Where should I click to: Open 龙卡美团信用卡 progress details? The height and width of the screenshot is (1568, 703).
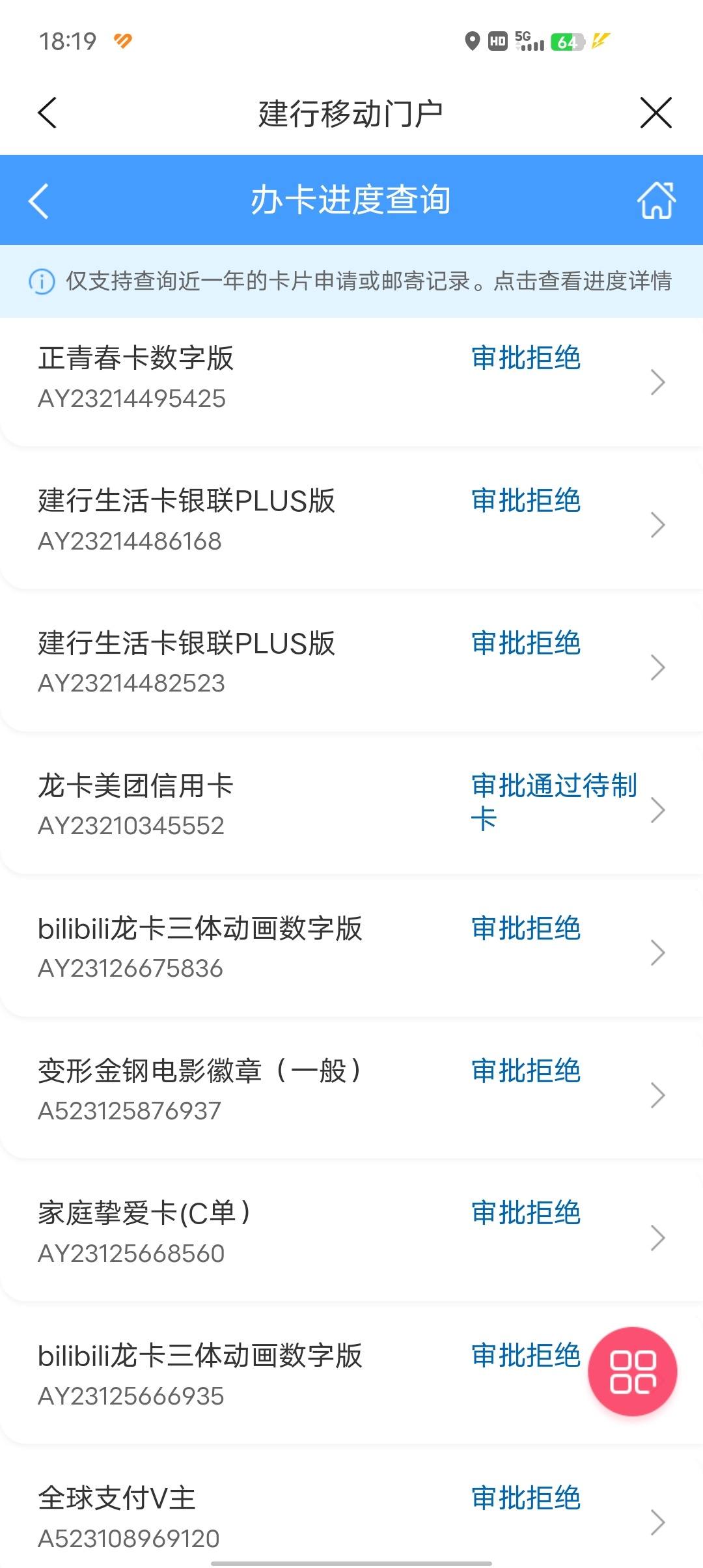[x=351, y=810]
